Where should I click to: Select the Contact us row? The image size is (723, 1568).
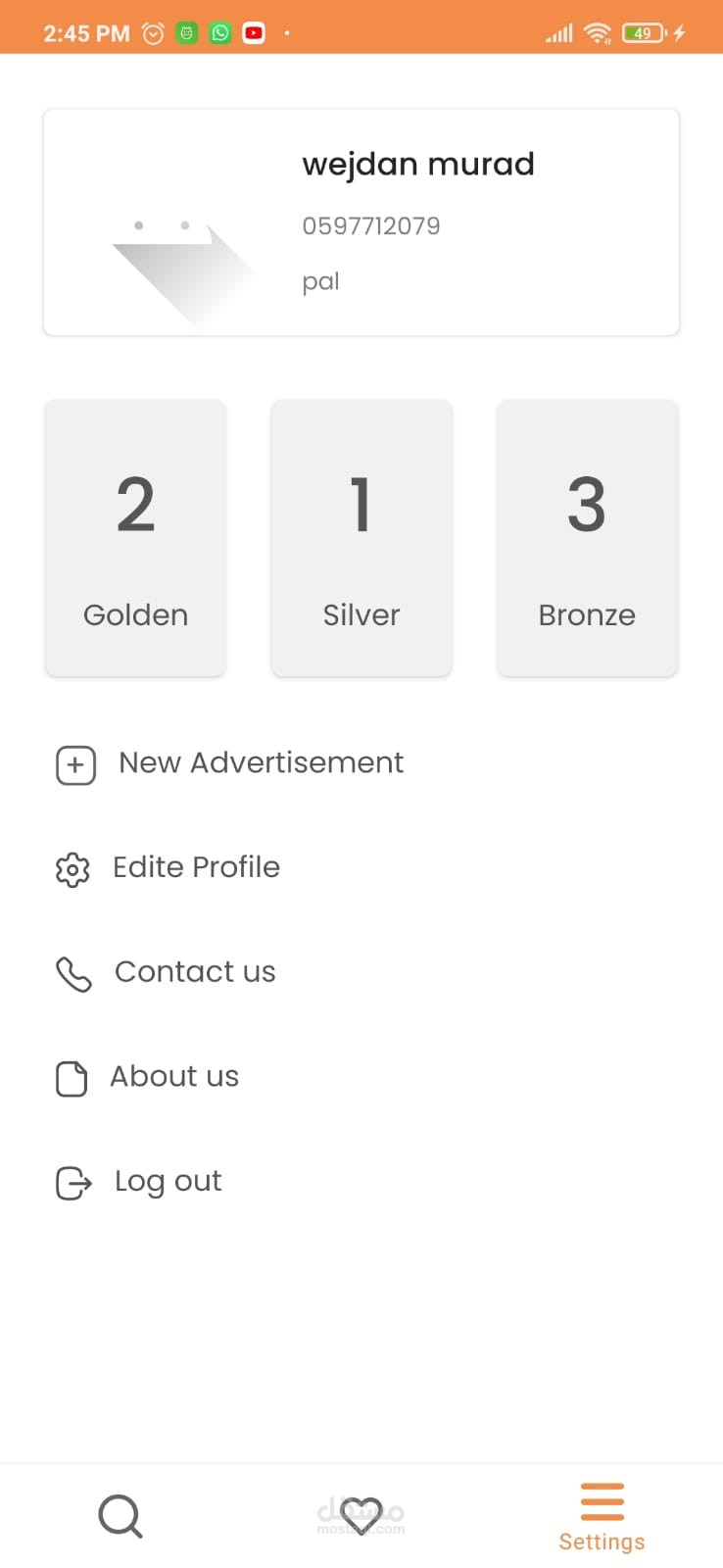(x=194, y=972)
